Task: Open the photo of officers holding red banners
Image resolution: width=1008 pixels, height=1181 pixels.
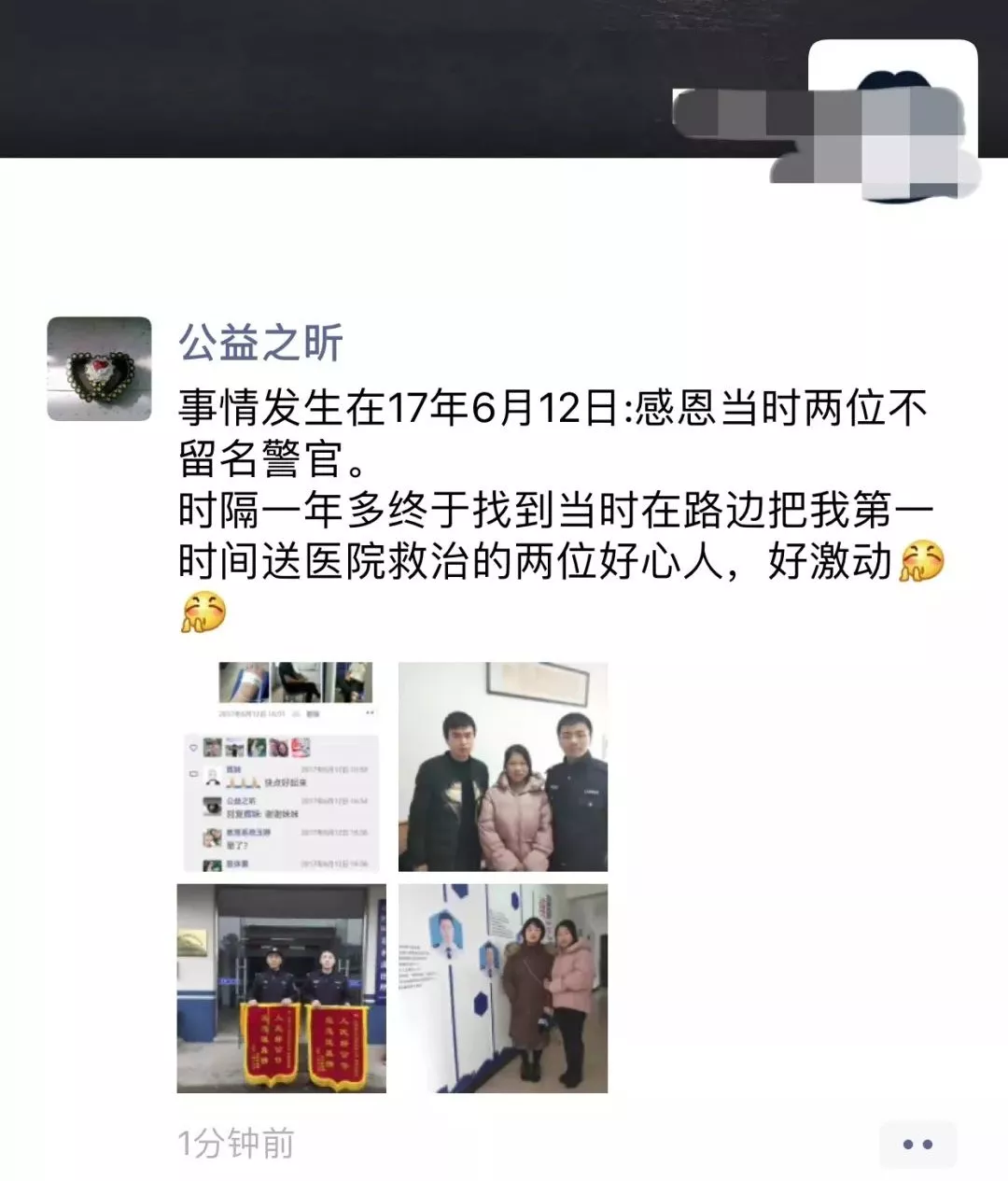Action: coord(281,988)
